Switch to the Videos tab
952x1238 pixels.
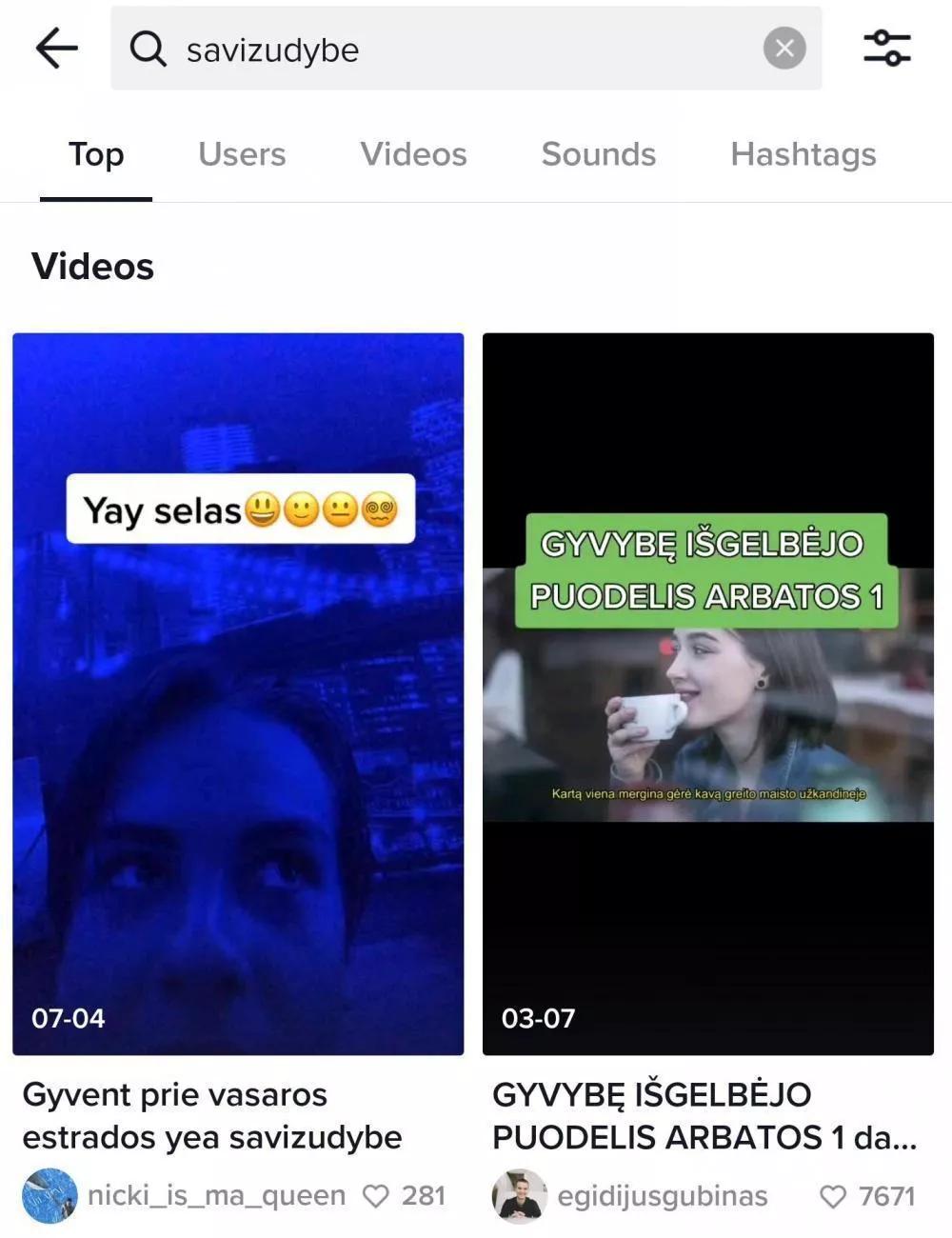point(413,154)
